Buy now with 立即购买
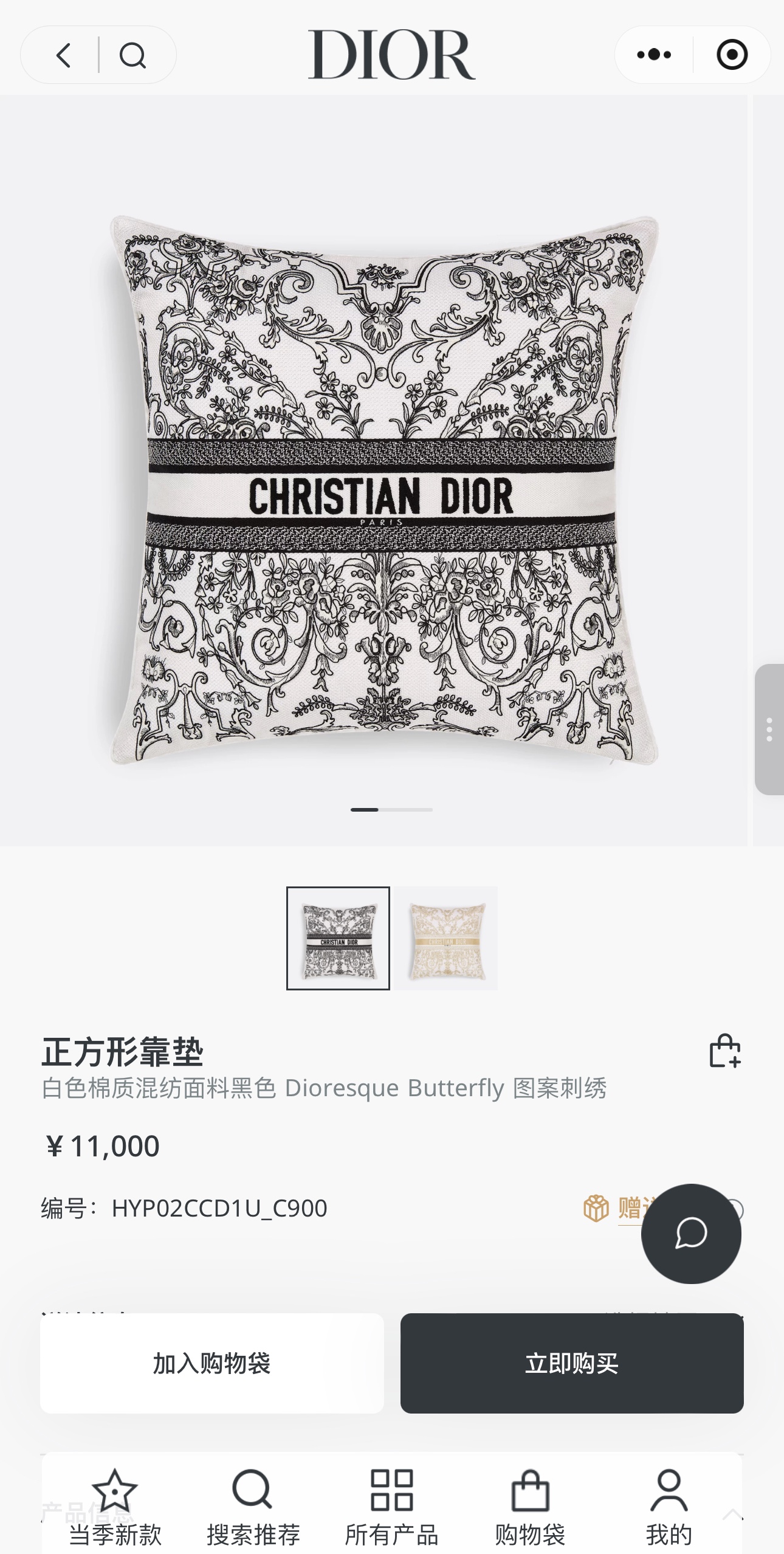The height and width of the screenshot is (1554, 784). [x=571, y=1363]
